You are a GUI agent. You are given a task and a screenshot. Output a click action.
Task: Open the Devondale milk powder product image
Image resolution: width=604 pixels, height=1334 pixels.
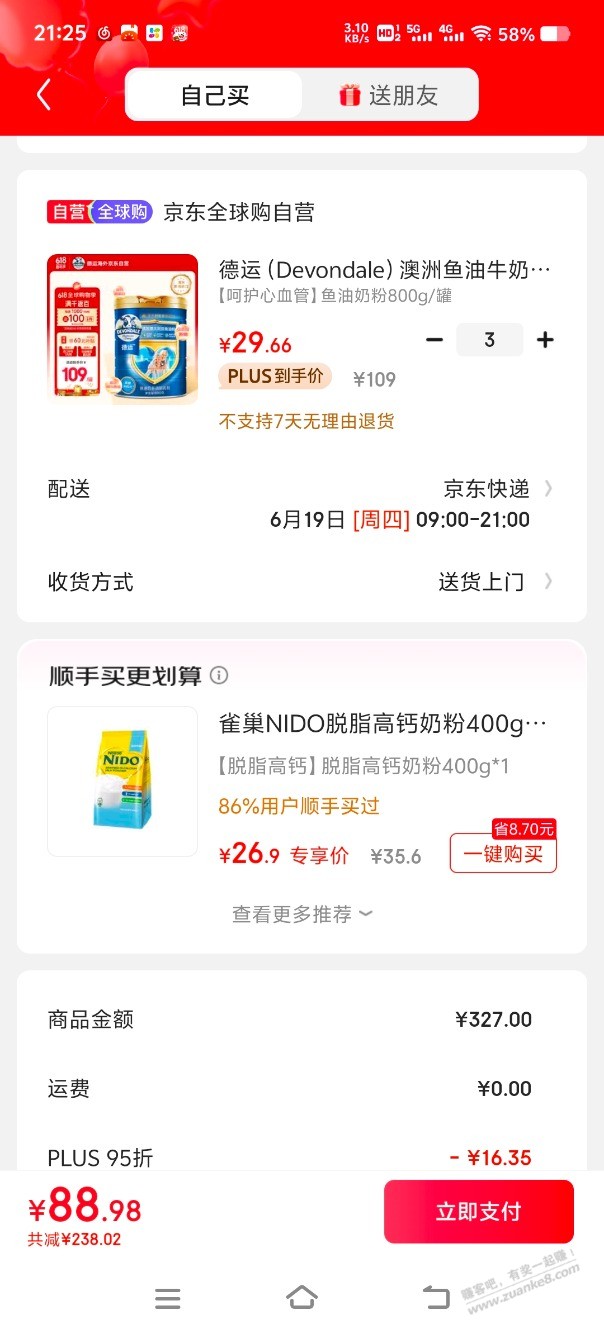coord(122,328)
